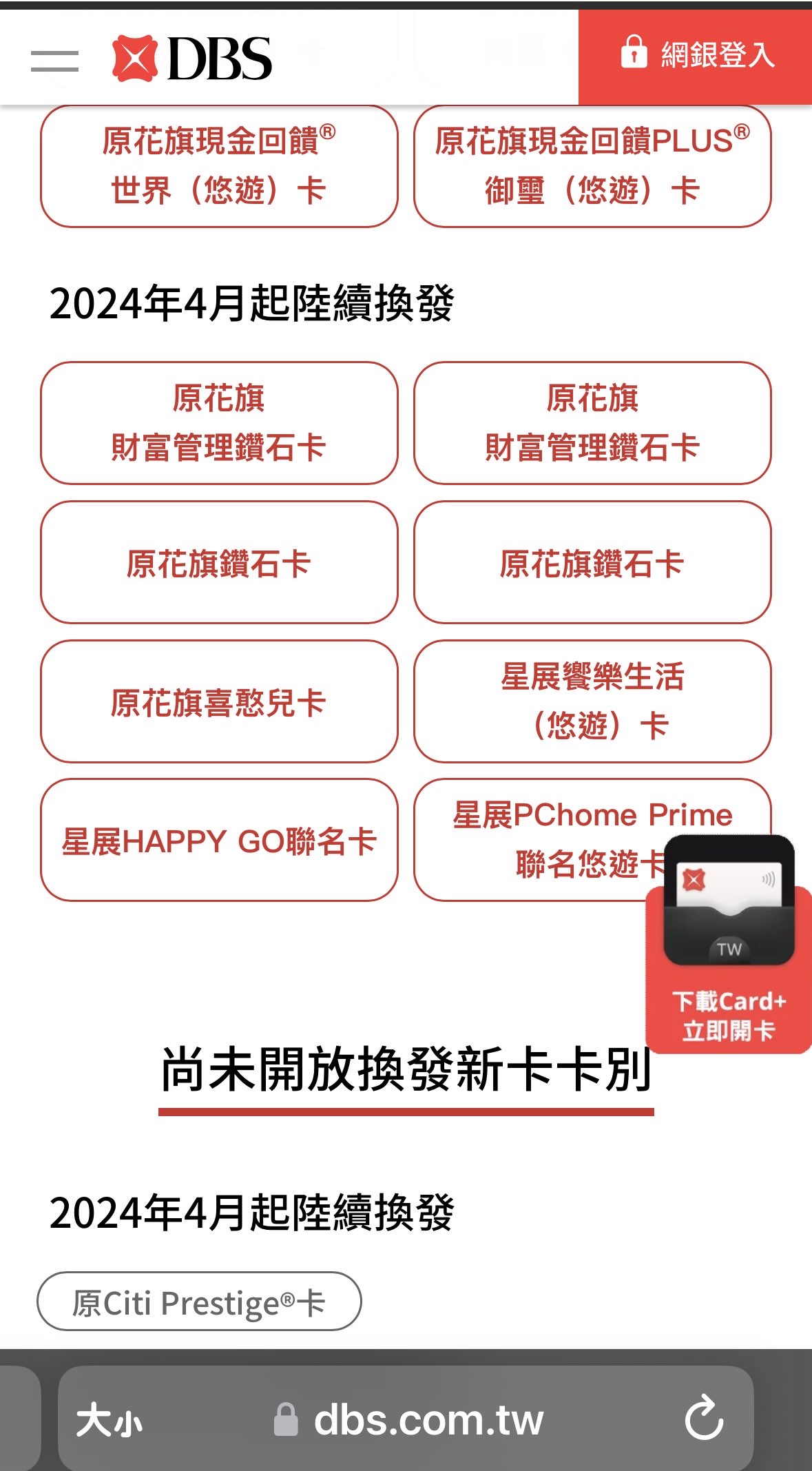Go to the DBS home page logo
Viewport: 812px width, 1471px height.
[192, 59]
